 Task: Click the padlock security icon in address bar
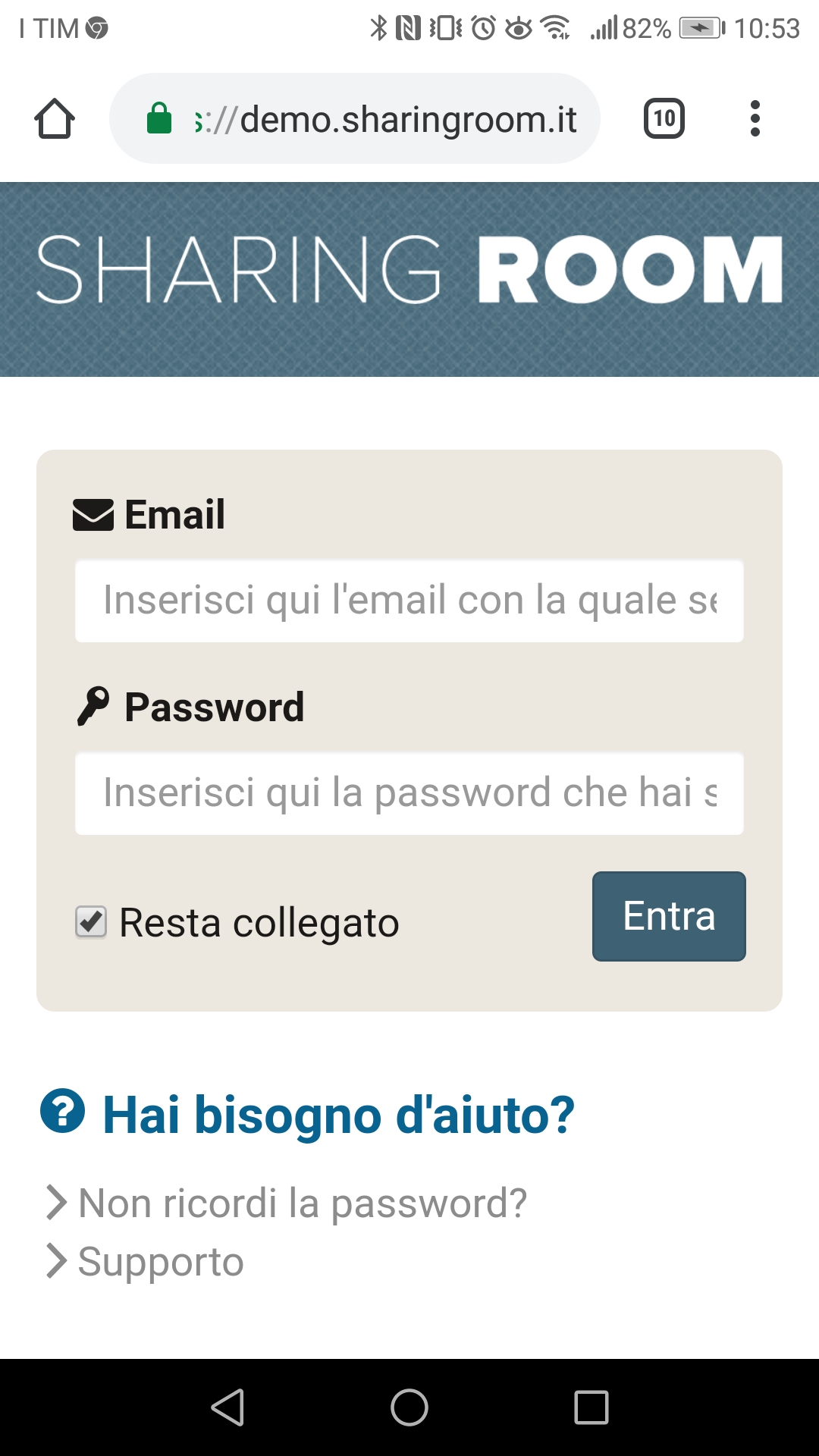coord(160,118)
